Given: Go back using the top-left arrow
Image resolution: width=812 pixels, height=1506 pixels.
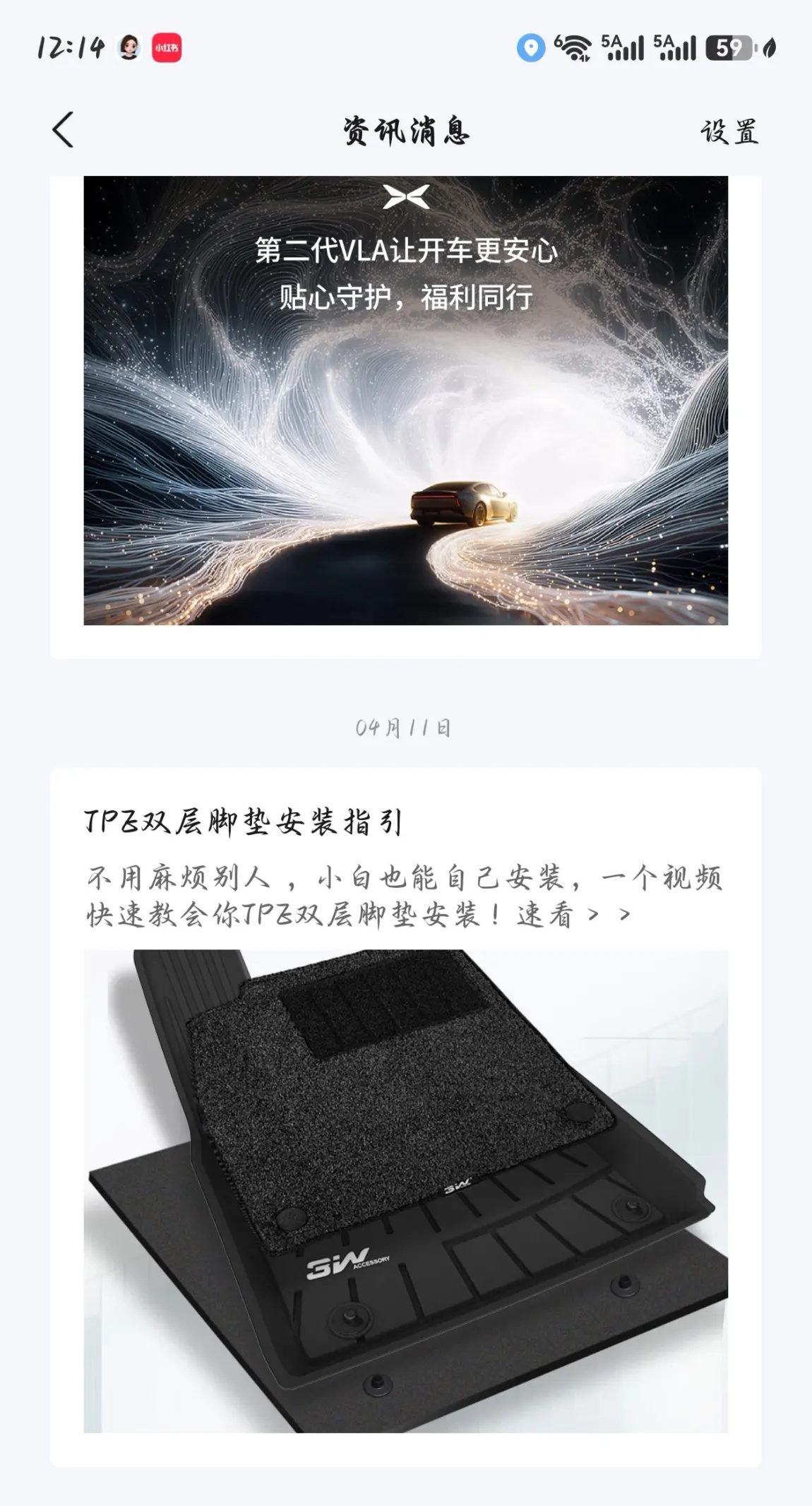Looking at the screenshot, I should tap(63, 130).
